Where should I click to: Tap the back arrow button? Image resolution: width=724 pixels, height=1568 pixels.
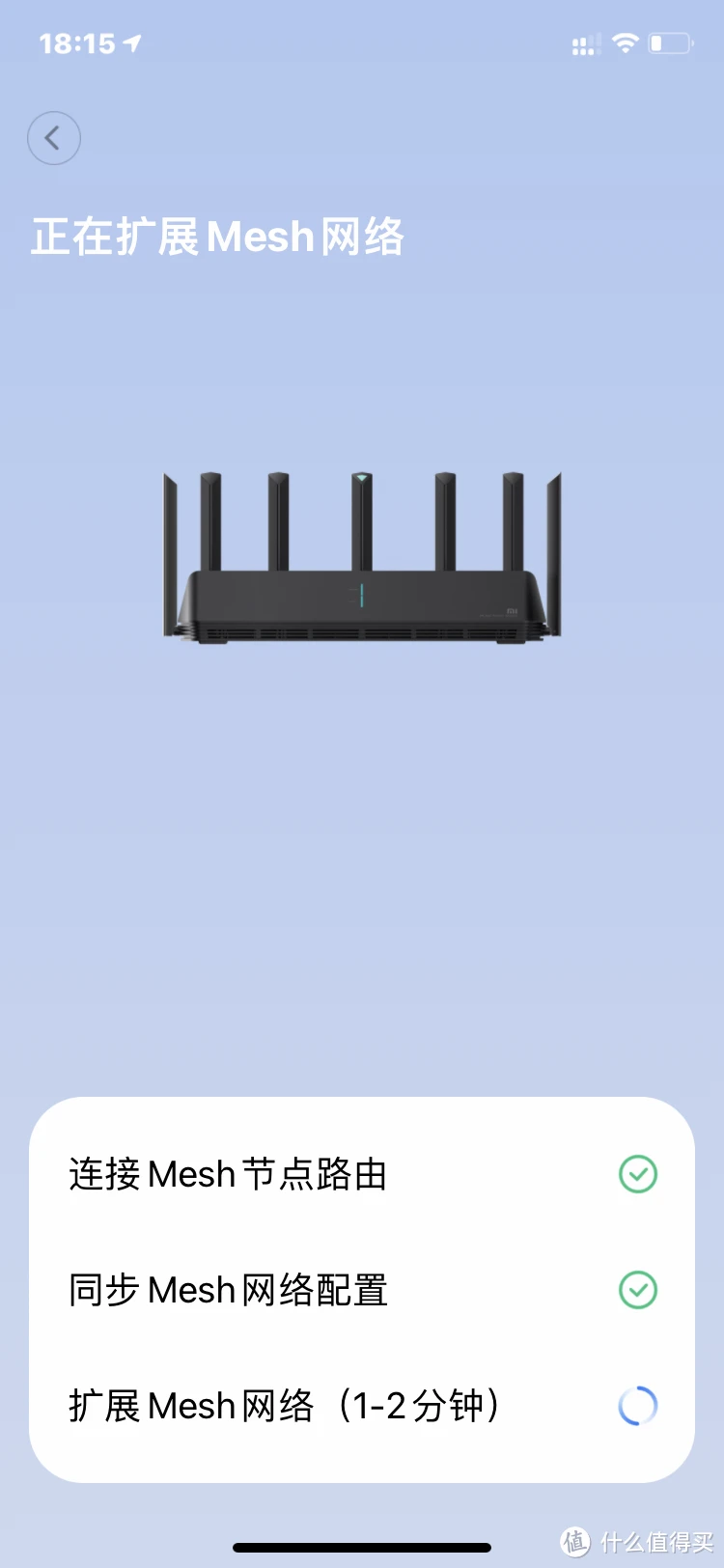pyautogui.click(x=54, y=138)
